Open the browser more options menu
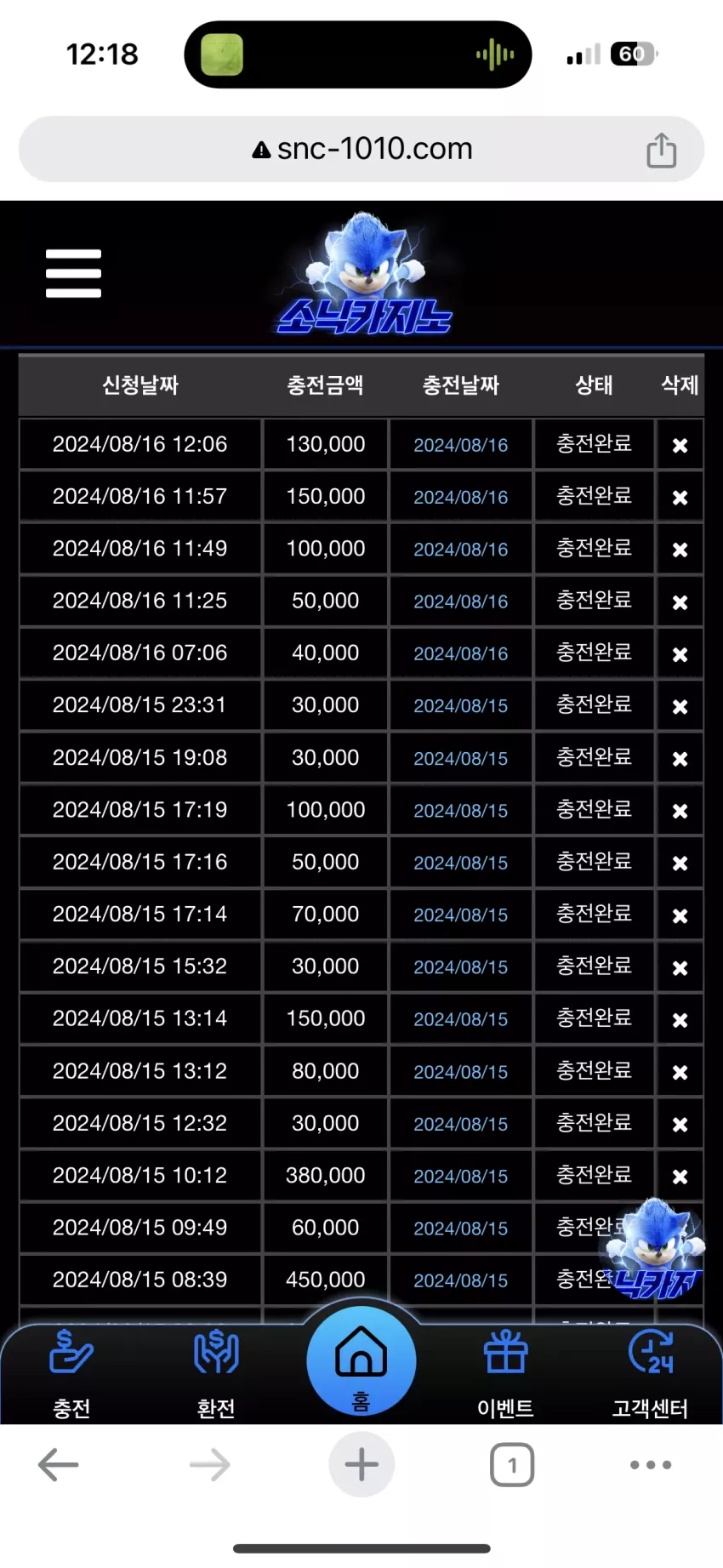Image resolution: width=723 pixels, height=1568 pixels. (651, 1465)
